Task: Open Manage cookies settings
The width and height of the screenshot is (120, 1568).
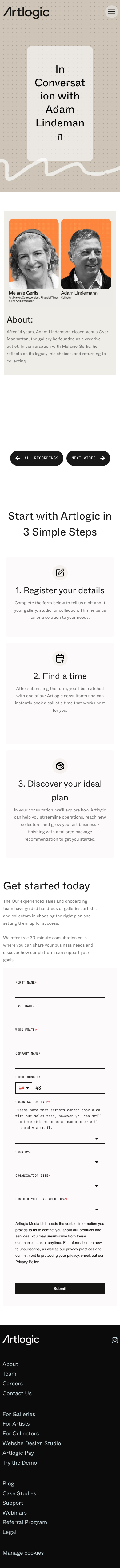Action: point(23,1553)
